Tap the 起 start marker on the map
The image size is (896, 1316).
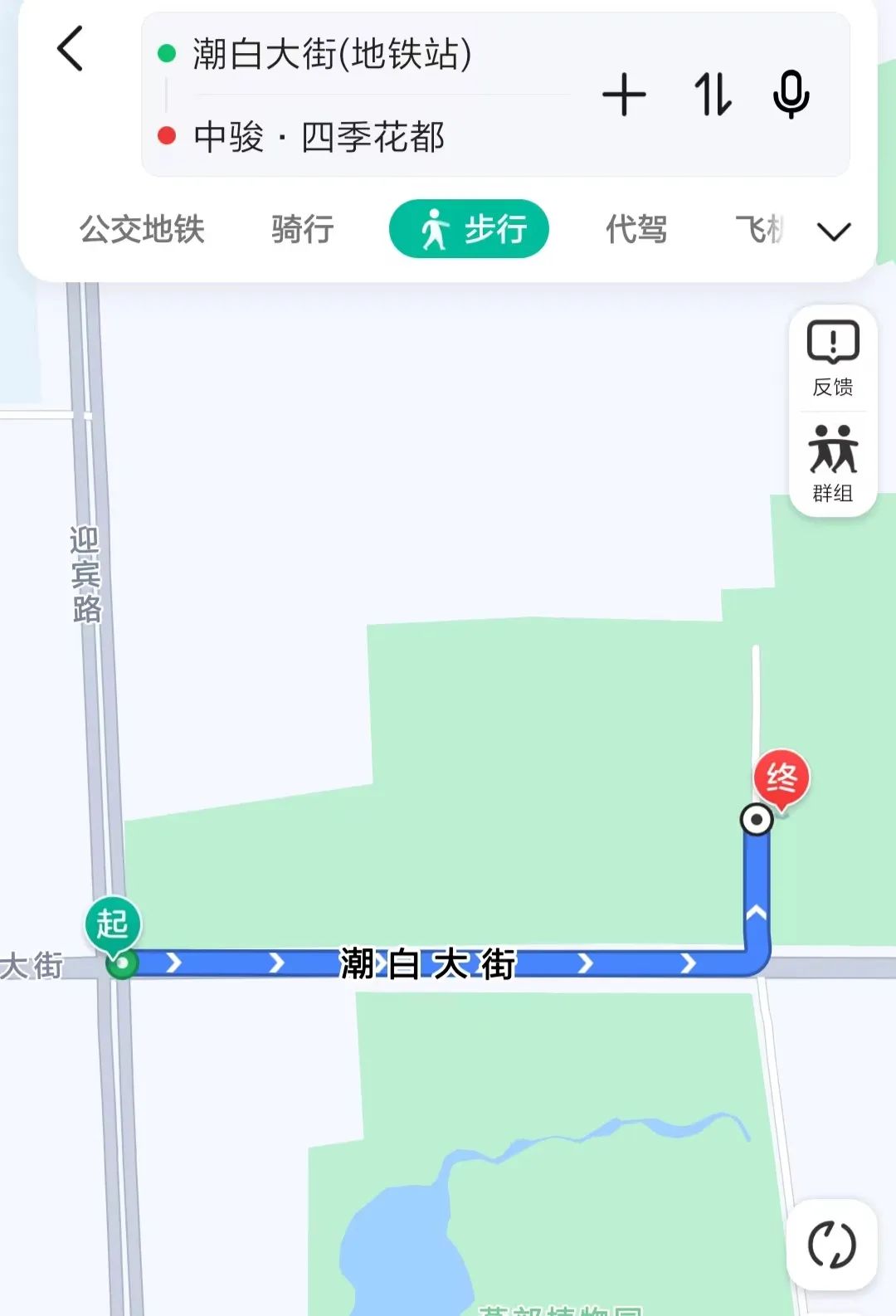(113, 925)
